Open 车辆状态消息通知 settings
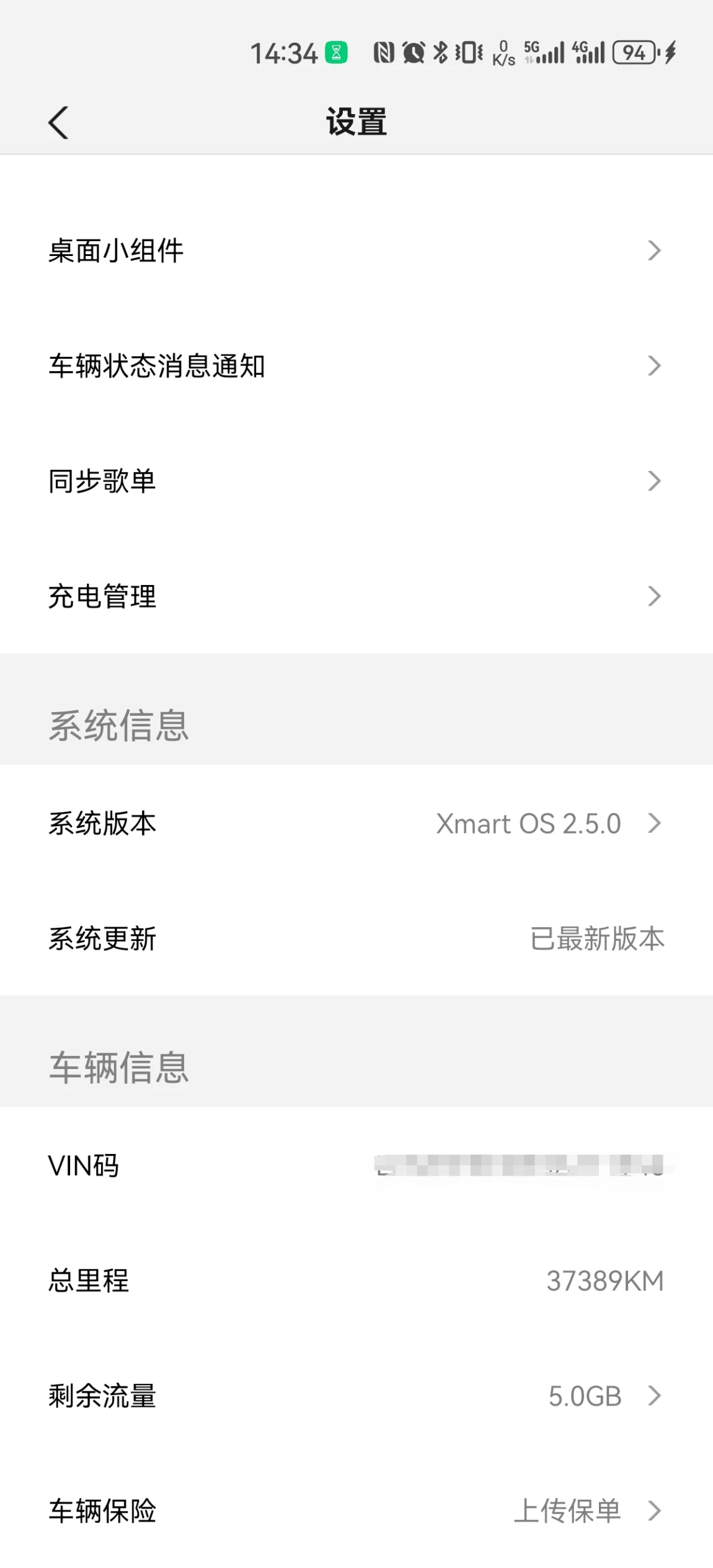 356,366
